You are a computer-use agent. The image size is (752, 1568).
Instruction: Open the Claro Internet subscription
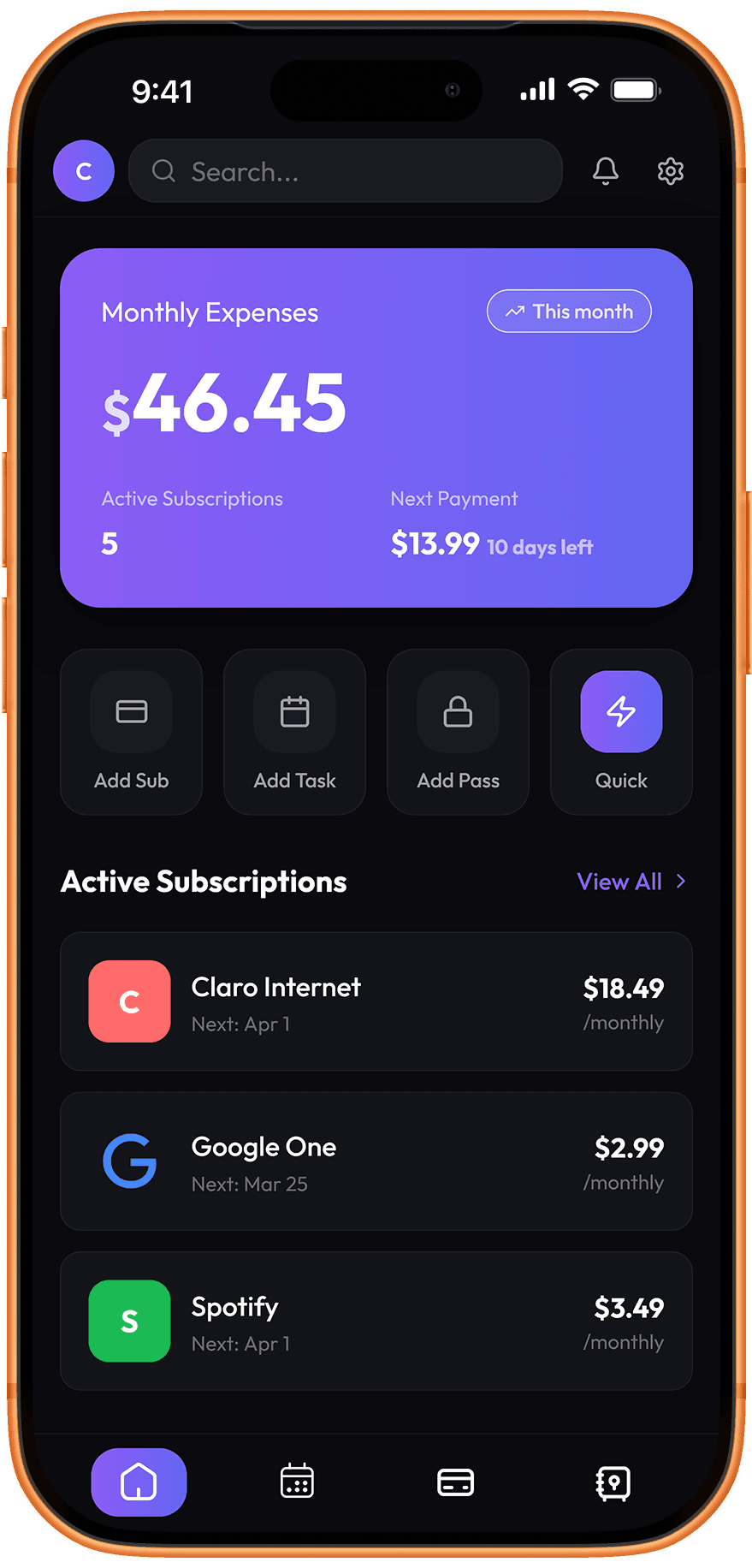376,1001
